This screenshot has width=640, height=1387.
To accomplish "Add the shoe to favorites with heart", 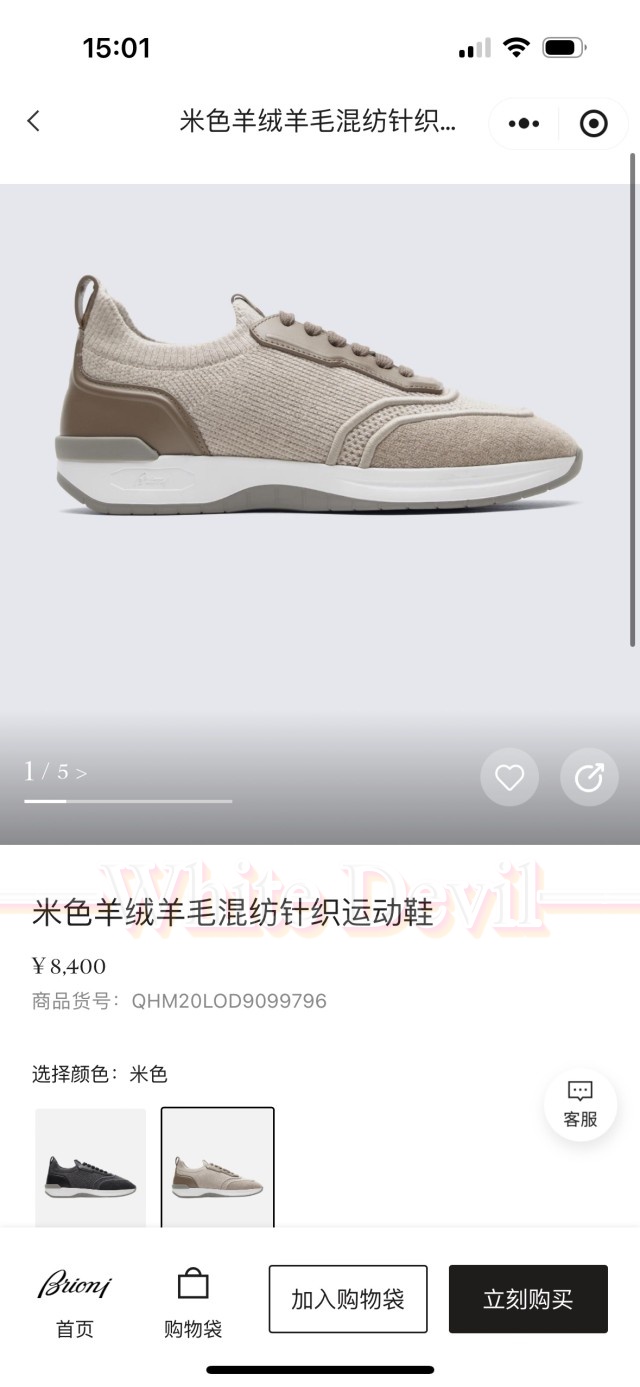I will [509, 777].
